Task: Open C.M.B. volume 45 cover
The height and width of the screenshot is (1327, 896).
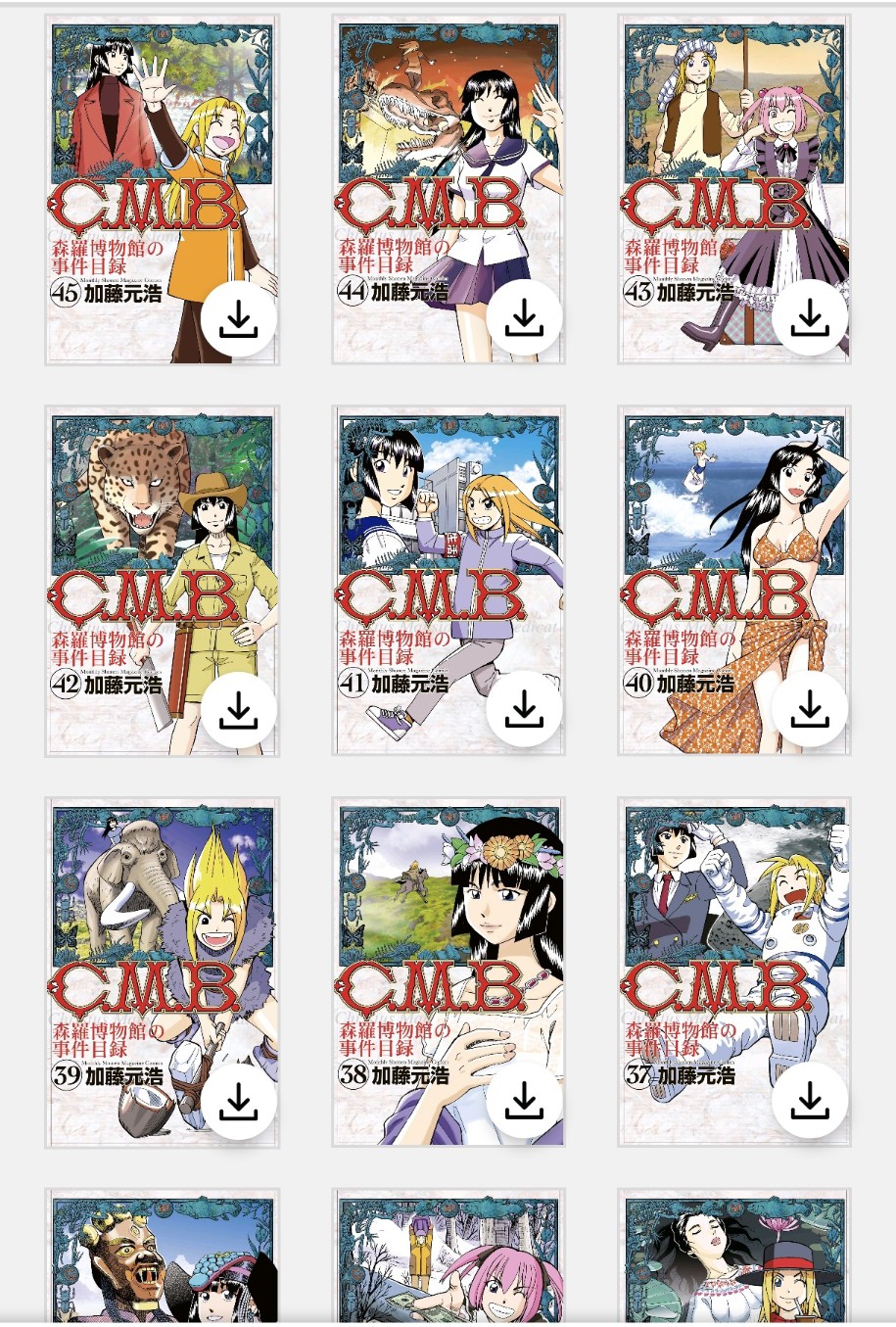Action: (x=147, y=147)
